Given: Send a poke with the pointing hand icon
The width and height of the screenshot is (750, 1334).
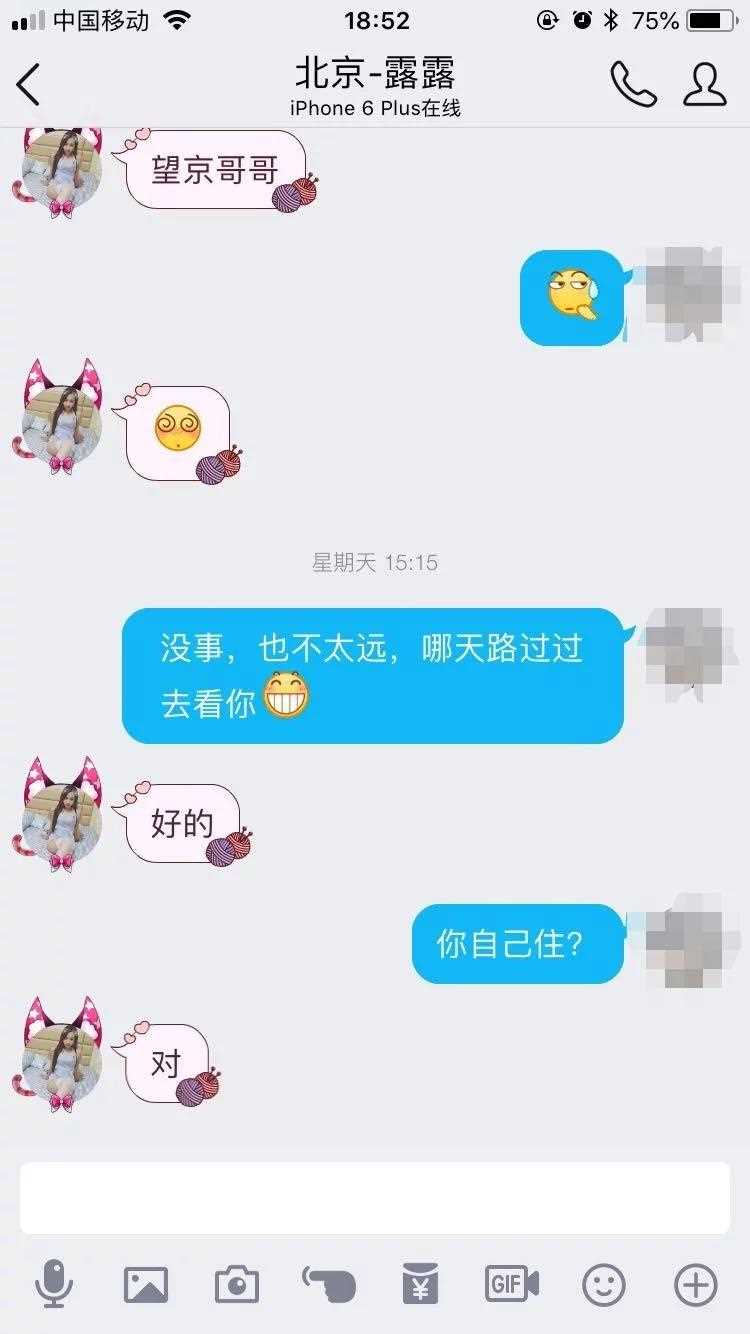Looking at the screenshot, I should [x=329, y=1284].
